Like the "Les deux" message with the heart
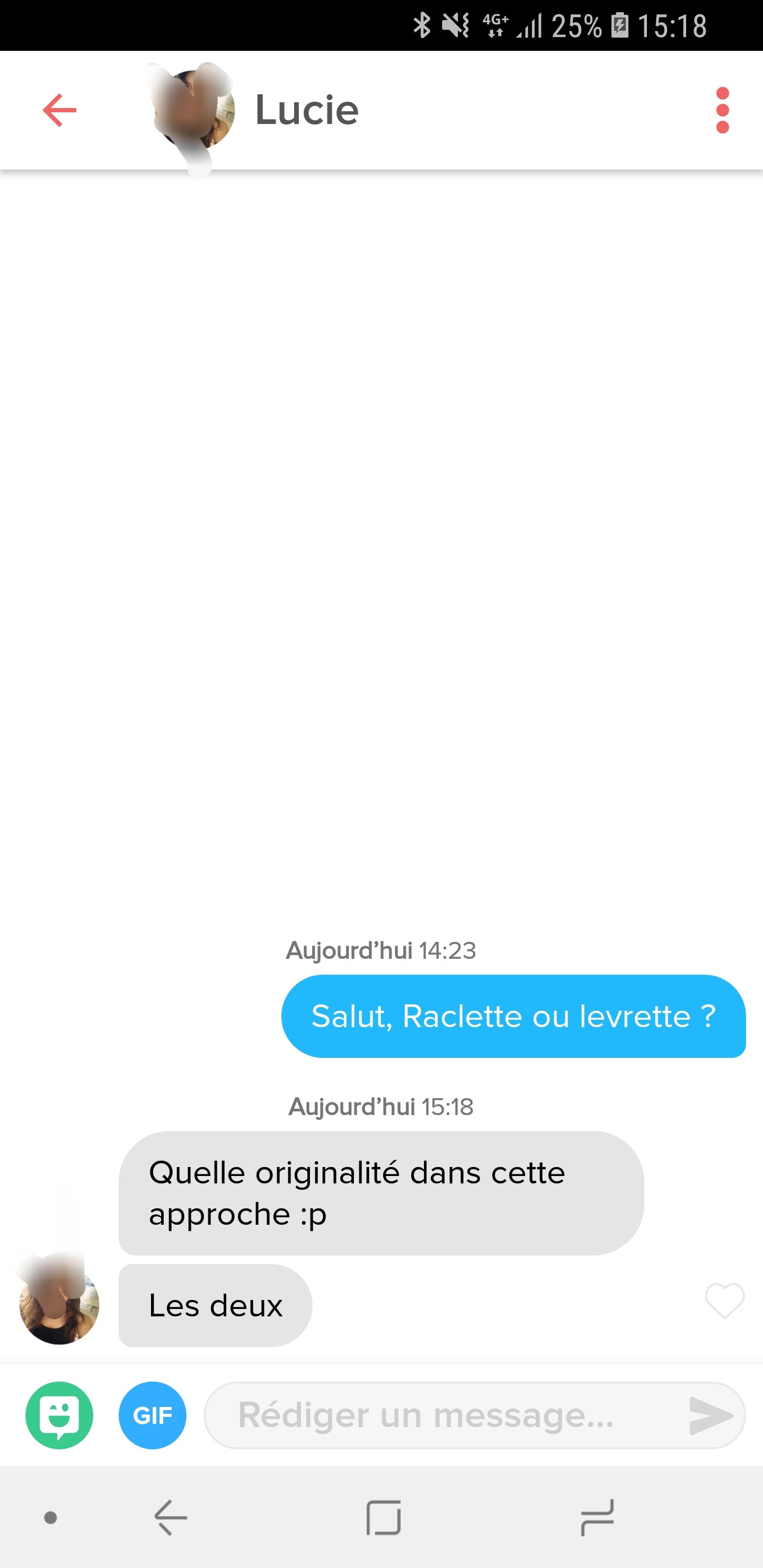This screenshot has width=763, height=1568. pyautogui.click(x=724, y=1300)
